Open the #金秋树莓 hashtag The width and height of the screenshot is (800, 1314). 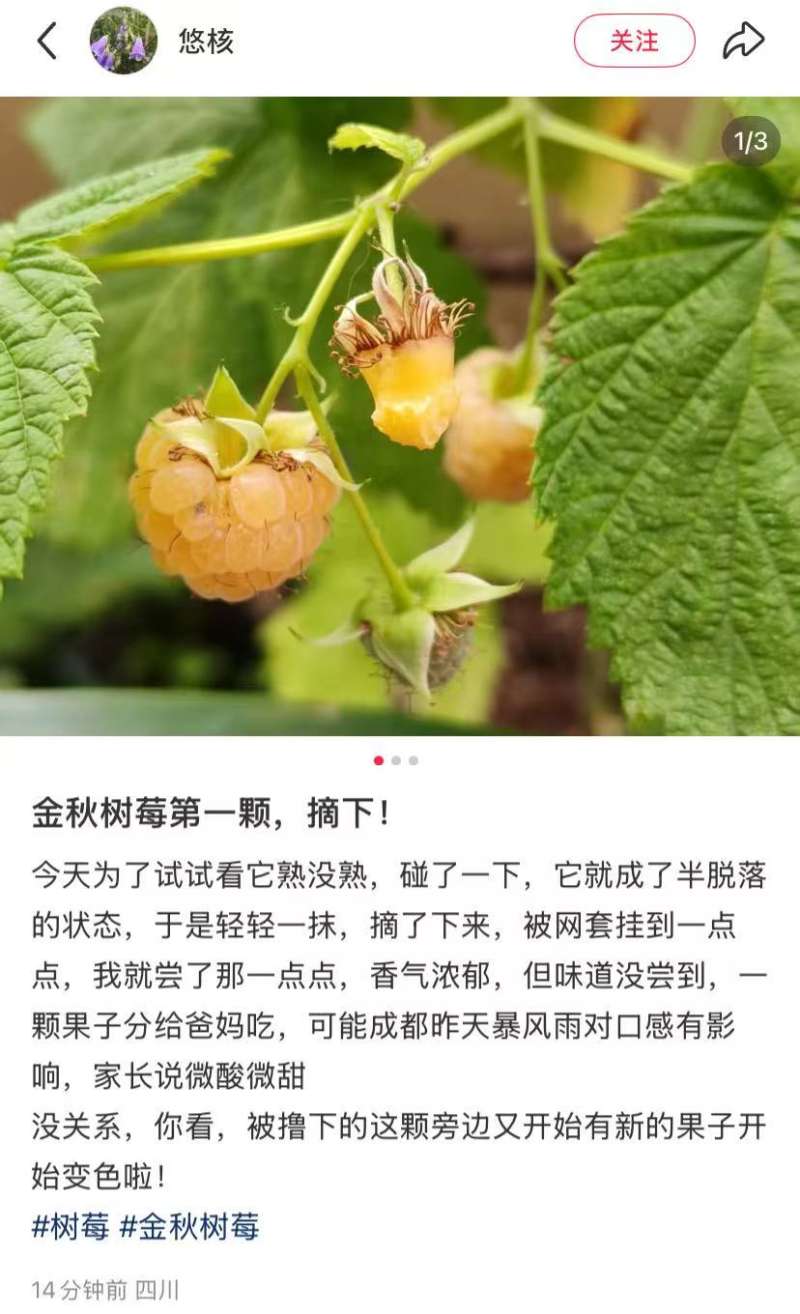189,1226
